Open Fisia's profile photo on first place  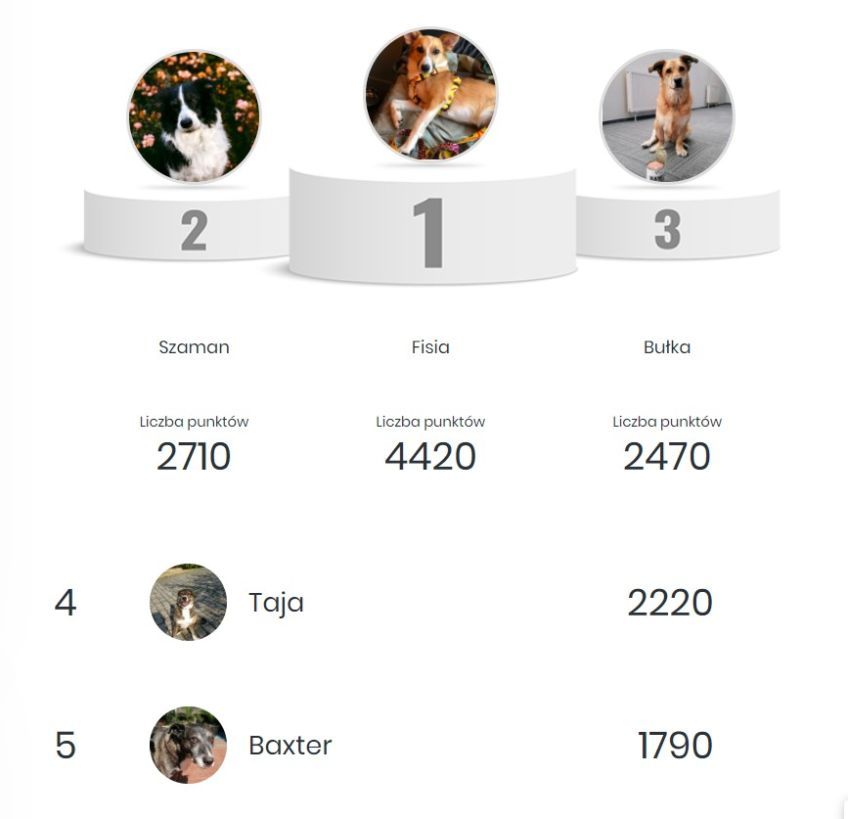coord(430,94)
